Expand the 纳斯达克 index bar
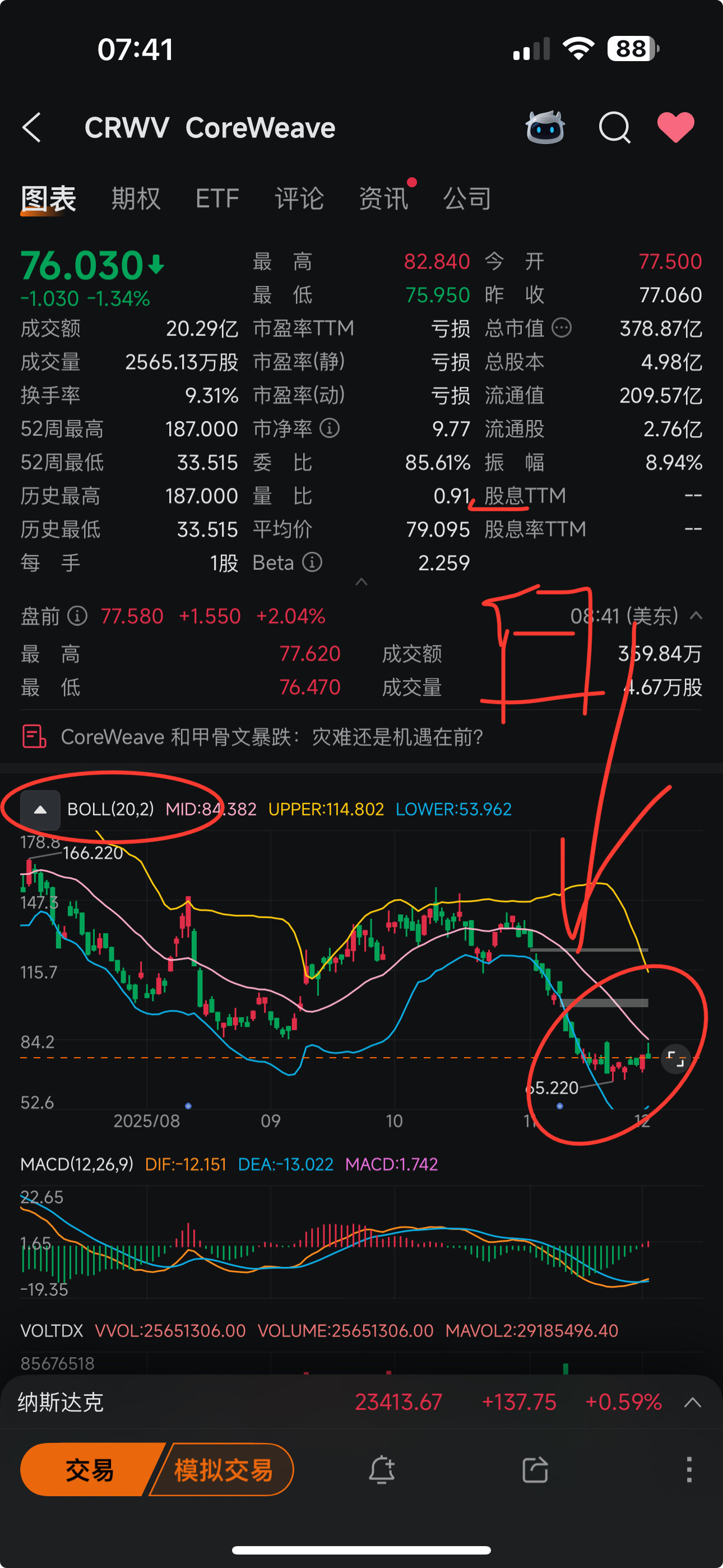The image size is (723, 1568). 693,1403
